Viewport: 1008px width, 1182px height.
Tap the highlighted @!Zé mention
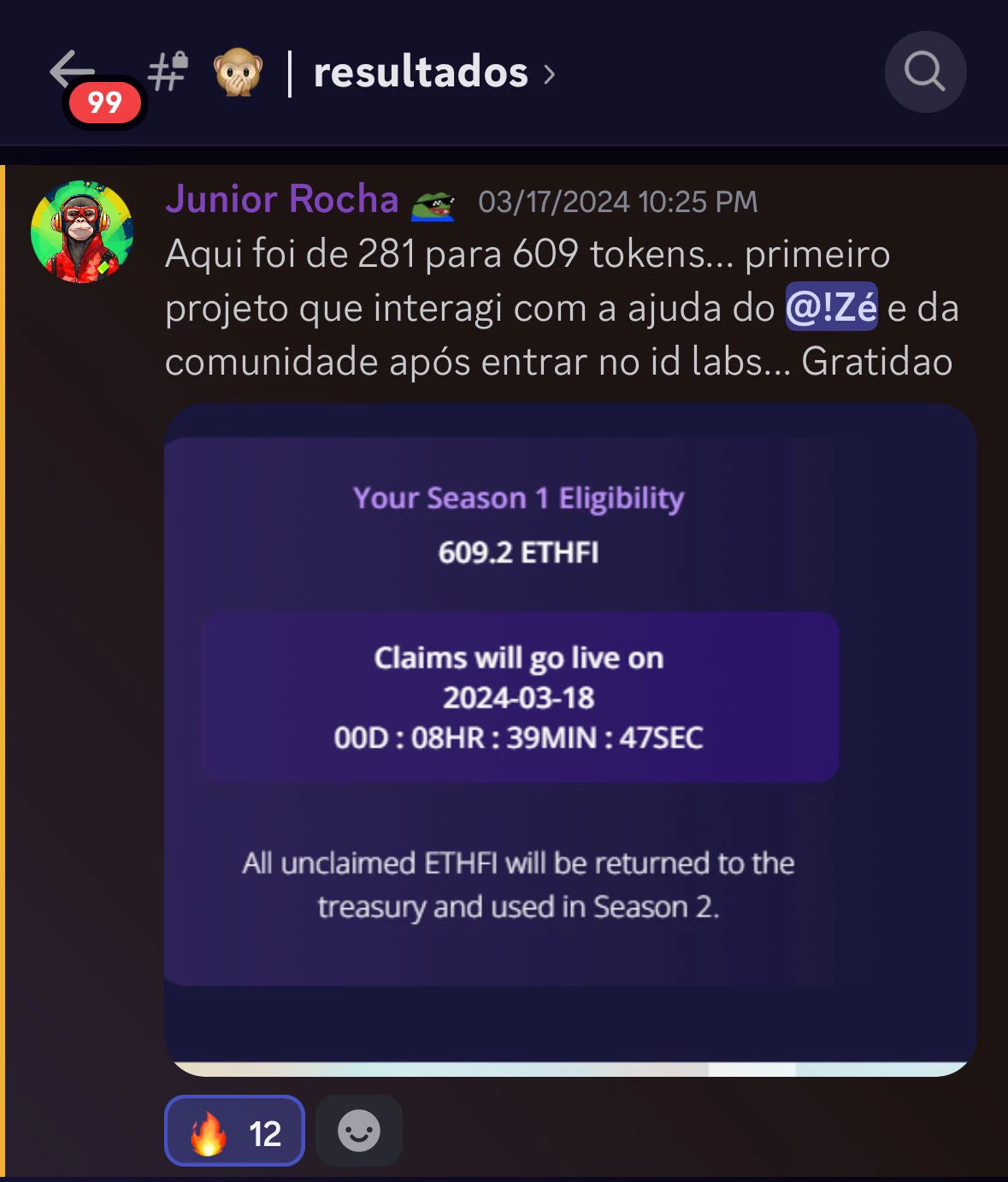[831, 309]
